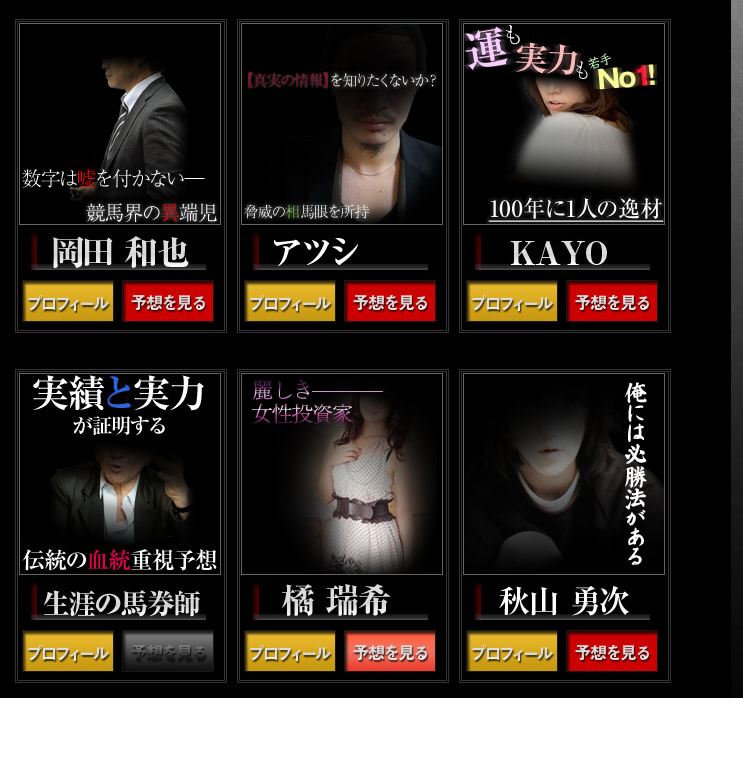This screenshot has height=760, width=743.
Task: Tap 予想を見る under 橘 瑞希
Action: tap(390, 652)
